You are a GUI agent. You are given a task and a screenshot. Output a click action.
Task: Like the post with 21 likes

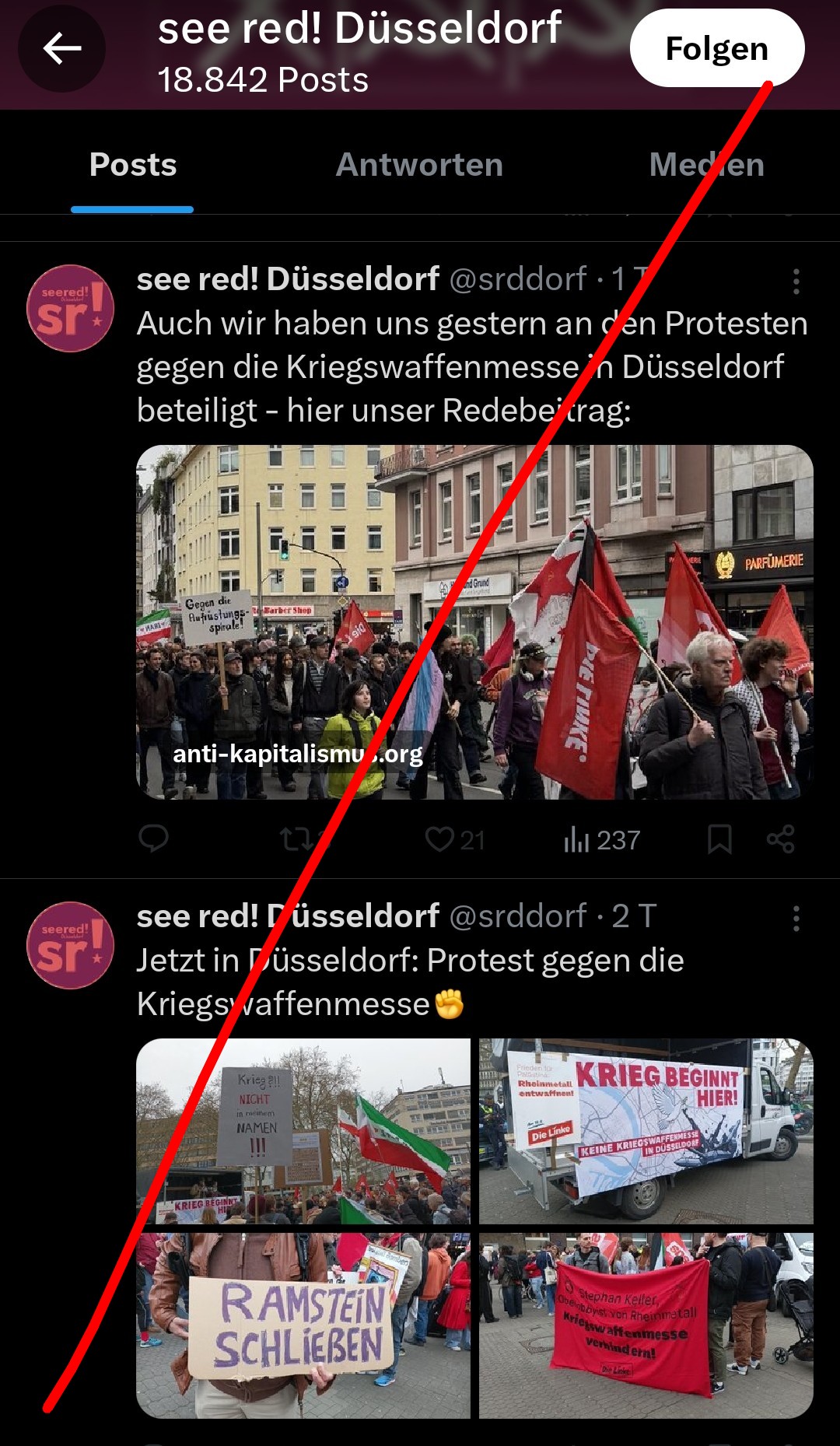(x=440, y=839)
